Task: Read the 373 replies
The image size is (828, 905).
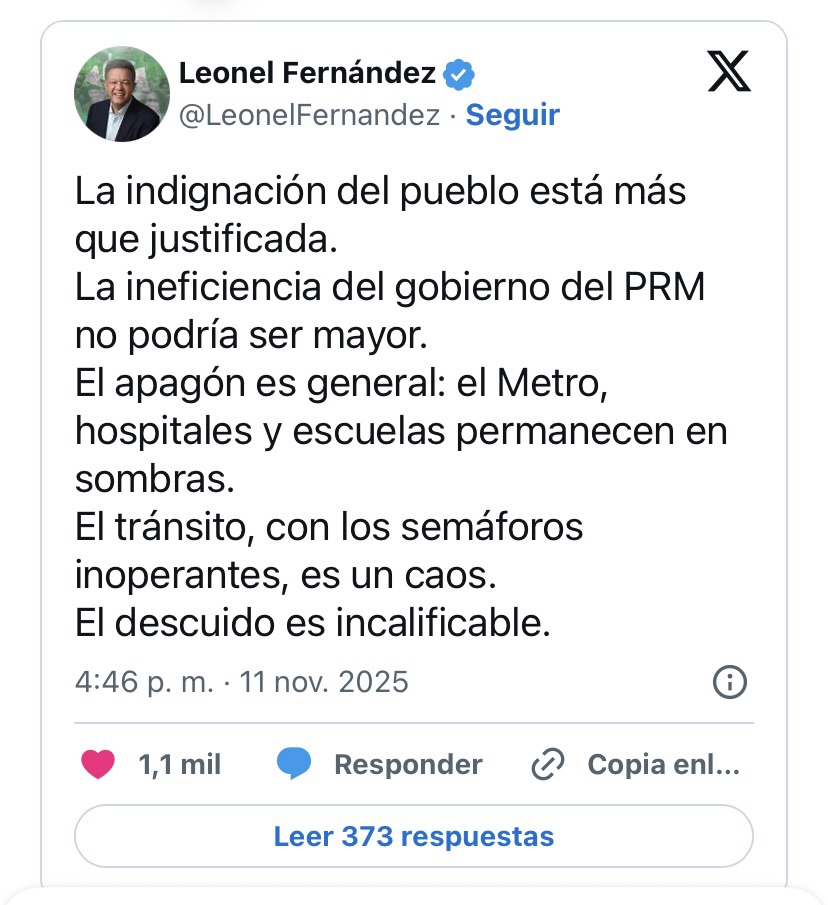Action: (x=413, y=836)
